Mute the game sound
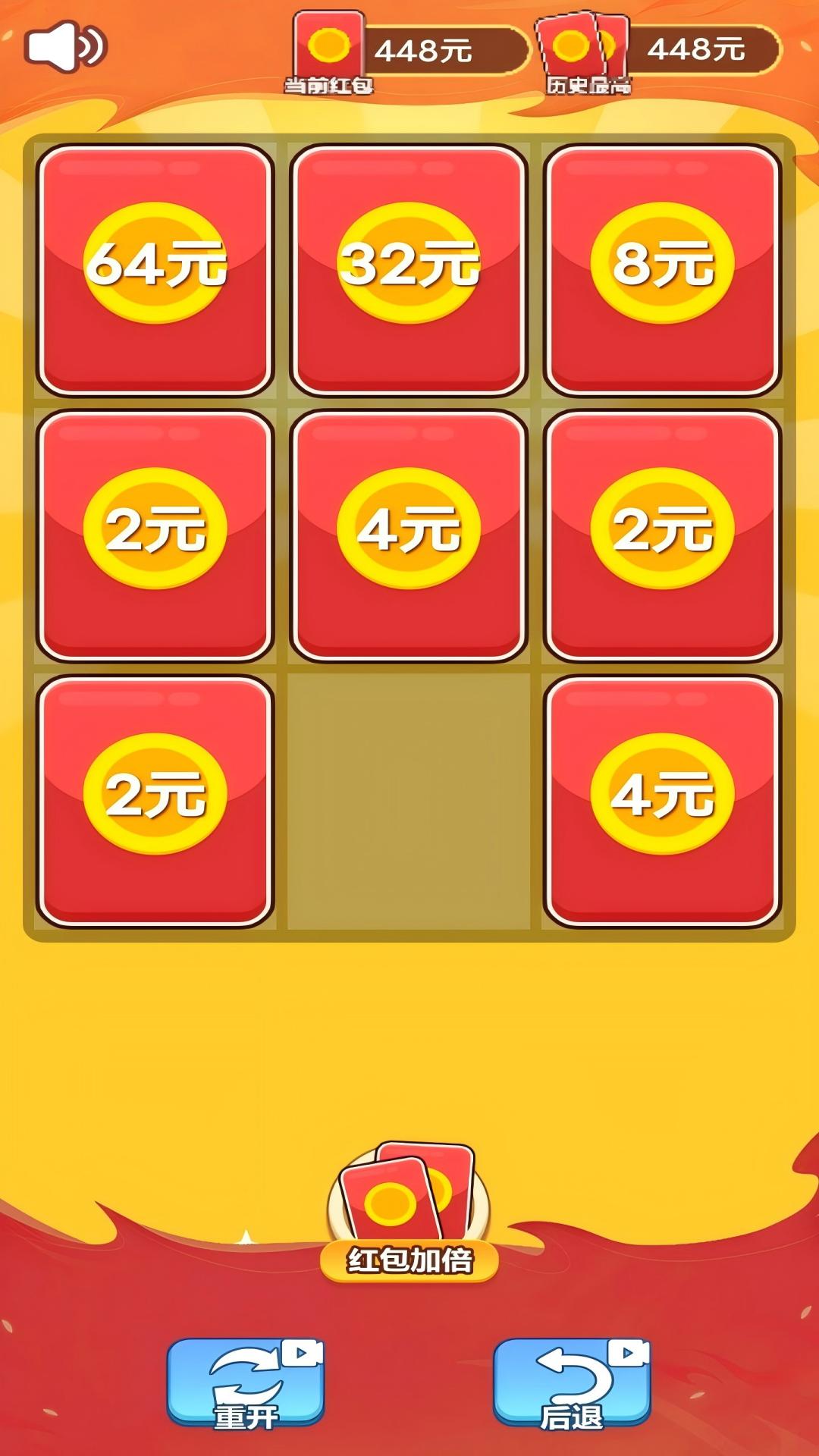Image resolution: width=819 pixels, height=1456 pixels. (65, 47)
